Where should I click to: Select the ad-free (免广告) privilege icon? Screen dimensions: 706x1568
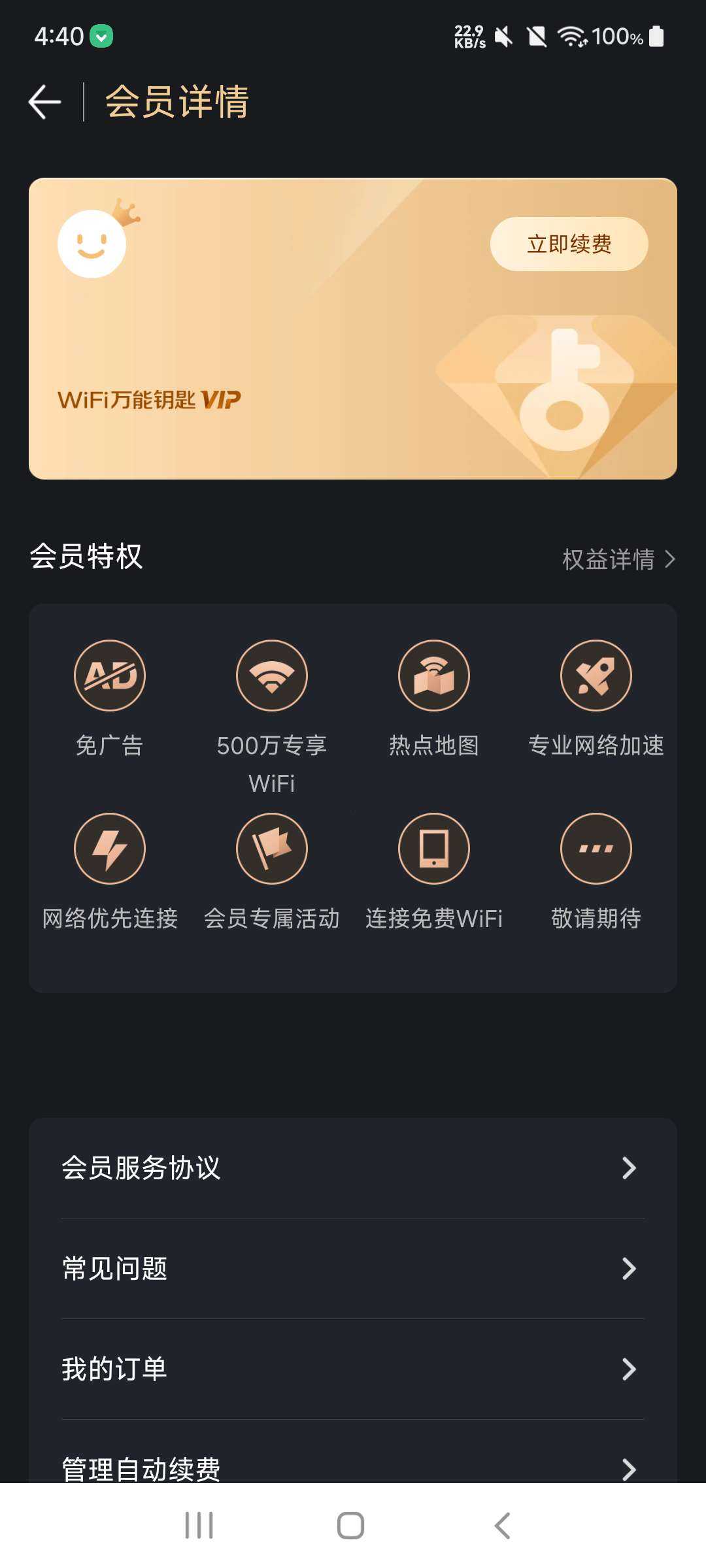109,676
